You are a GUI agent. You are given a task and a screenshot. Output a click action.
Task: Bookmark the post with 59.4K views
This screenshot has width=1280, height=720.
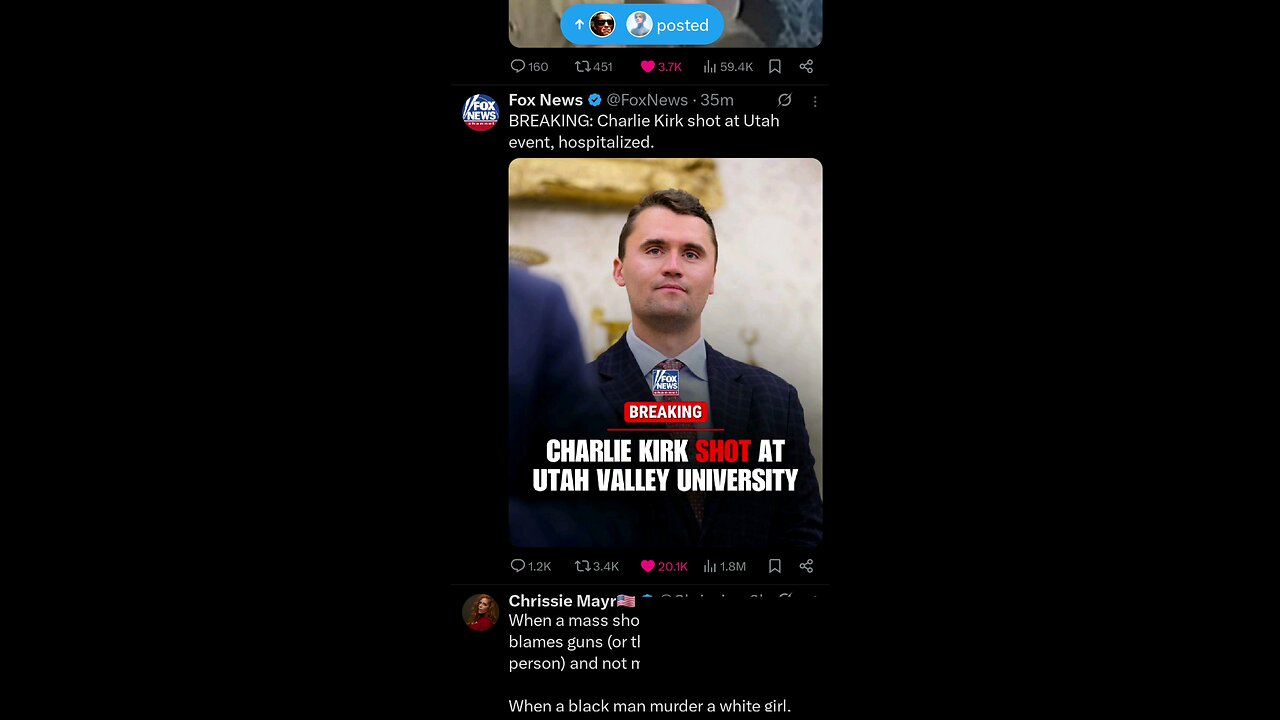point(774,66)
